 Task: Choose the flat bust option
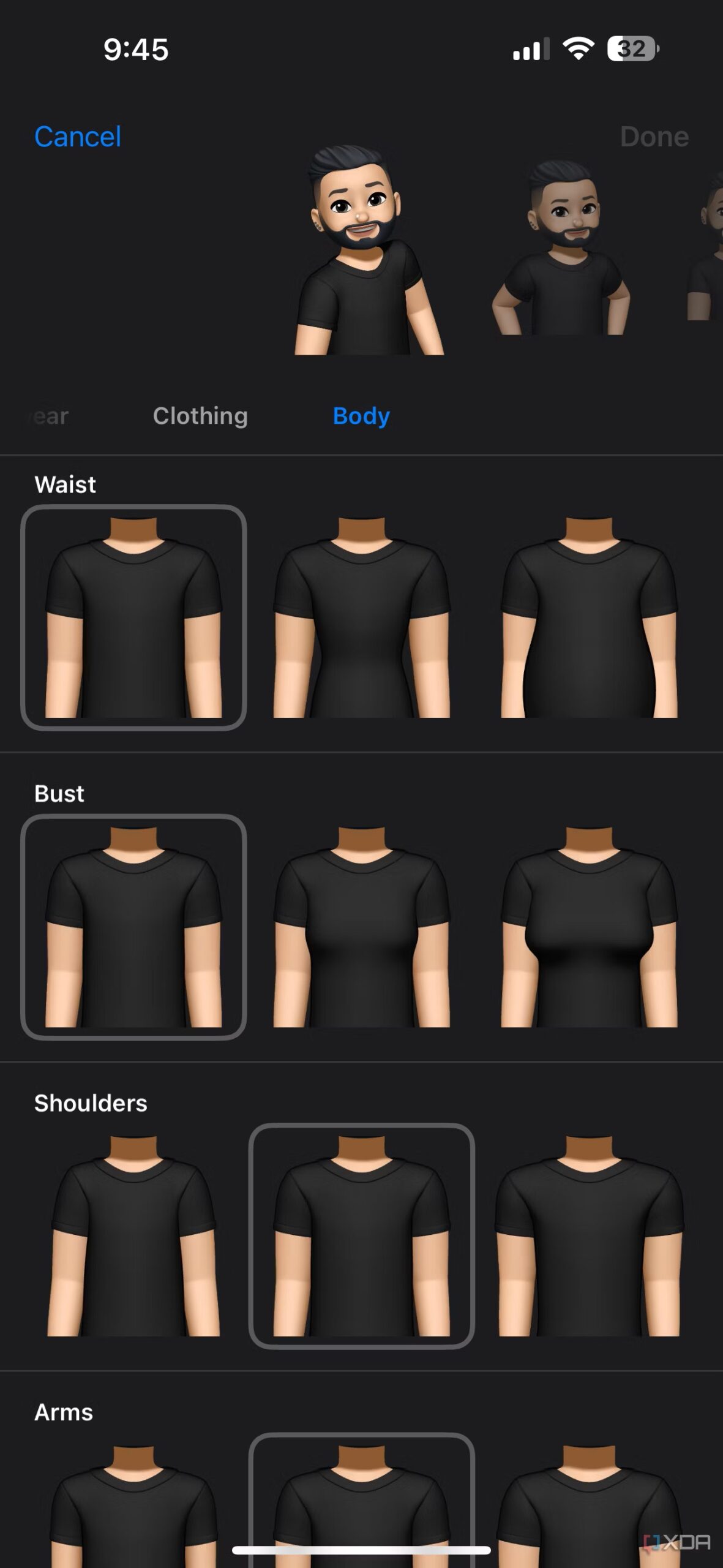tap(133, 927)
